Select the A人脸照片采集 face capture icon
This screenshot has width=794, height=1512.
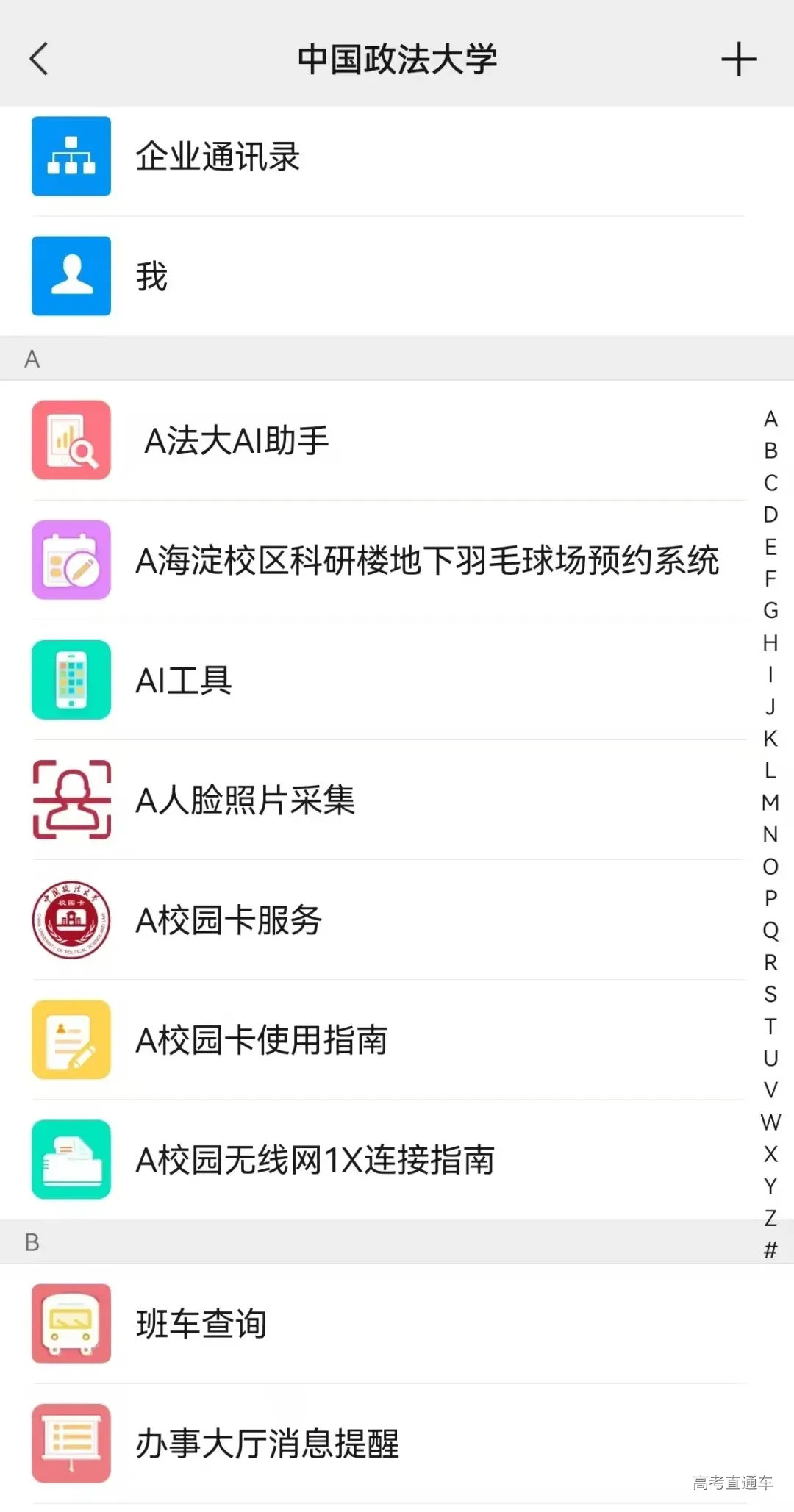coord(71,800)
